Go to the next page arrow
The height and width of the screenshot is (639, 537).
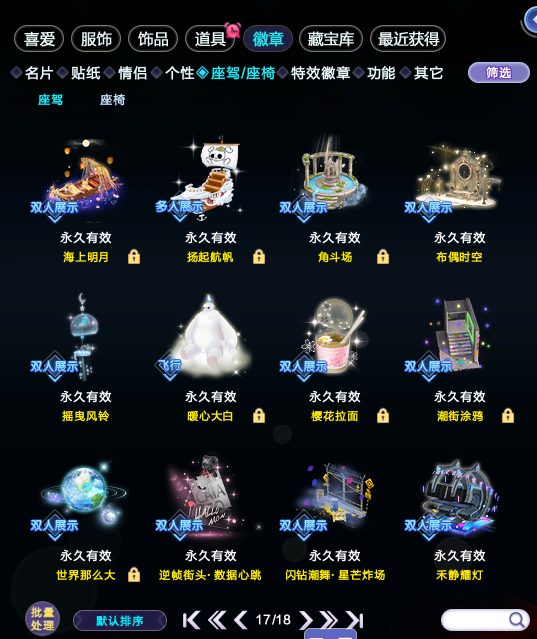click(305, 620)
